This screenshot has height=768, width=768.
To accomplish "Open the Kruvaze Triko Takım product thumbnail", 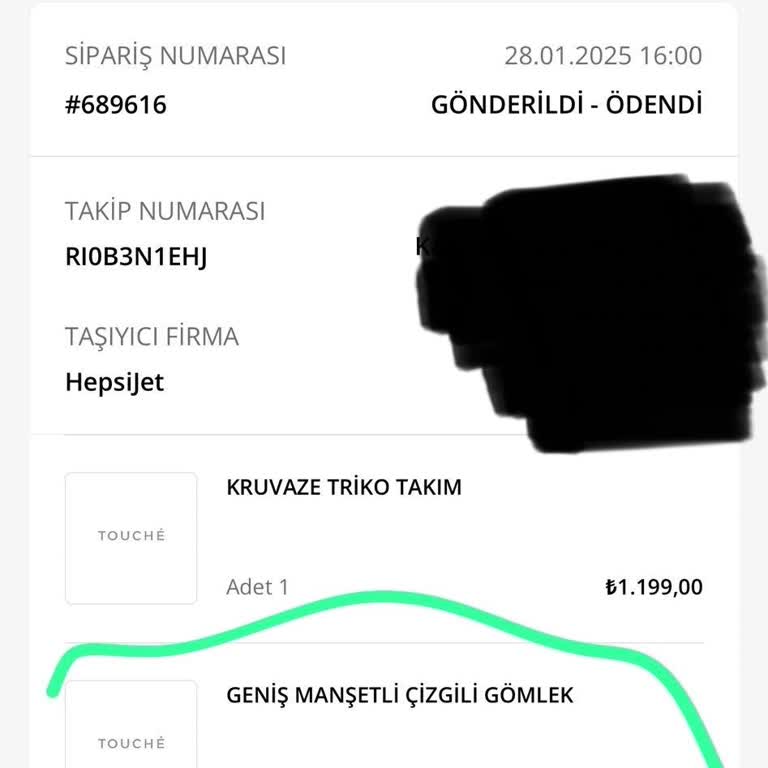I will coord(131,538).
